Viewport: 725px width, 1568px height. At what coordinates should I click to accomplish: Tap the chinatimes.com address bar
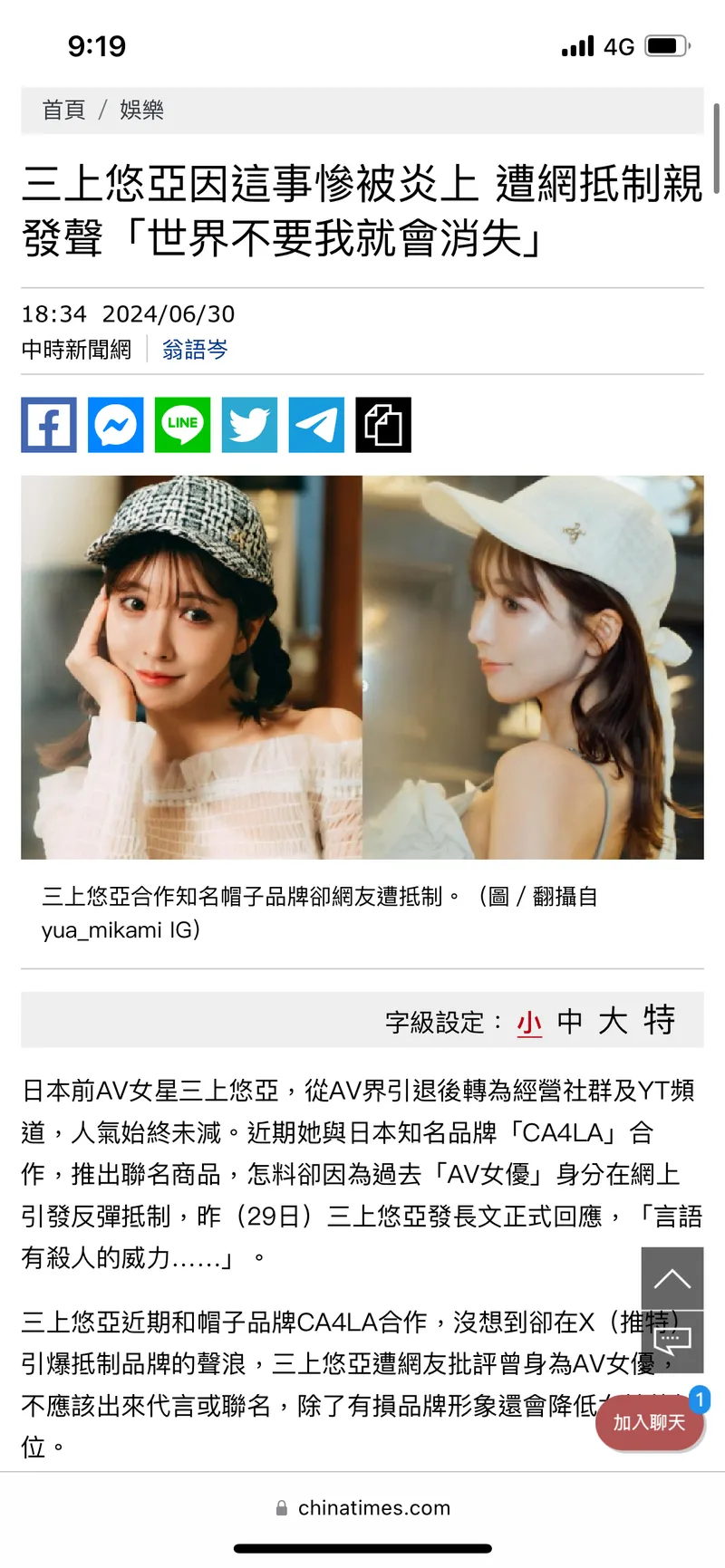pos(362,1508)
